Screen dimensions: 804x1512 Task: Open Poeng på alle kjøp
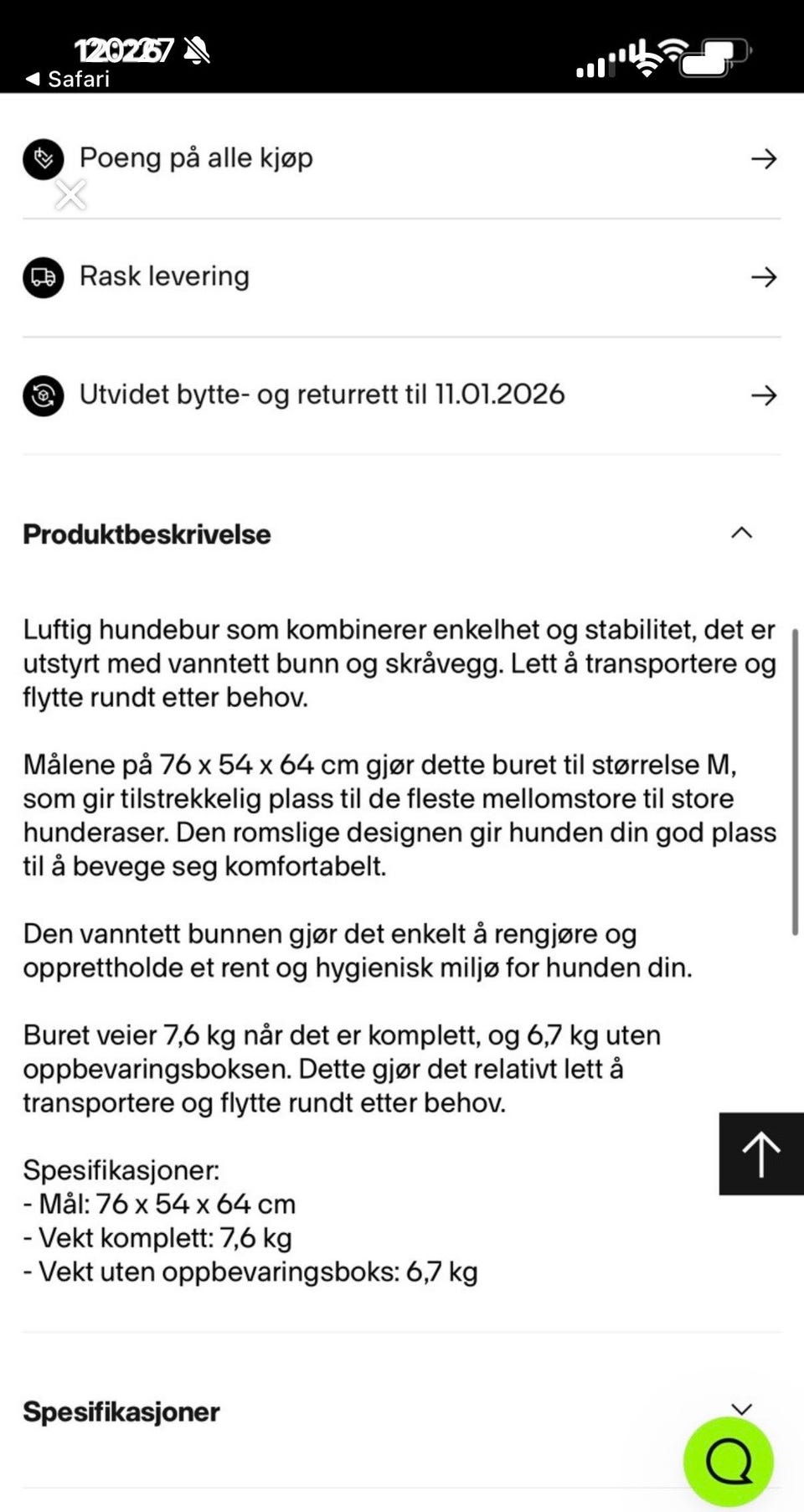(x=197, y=158)
